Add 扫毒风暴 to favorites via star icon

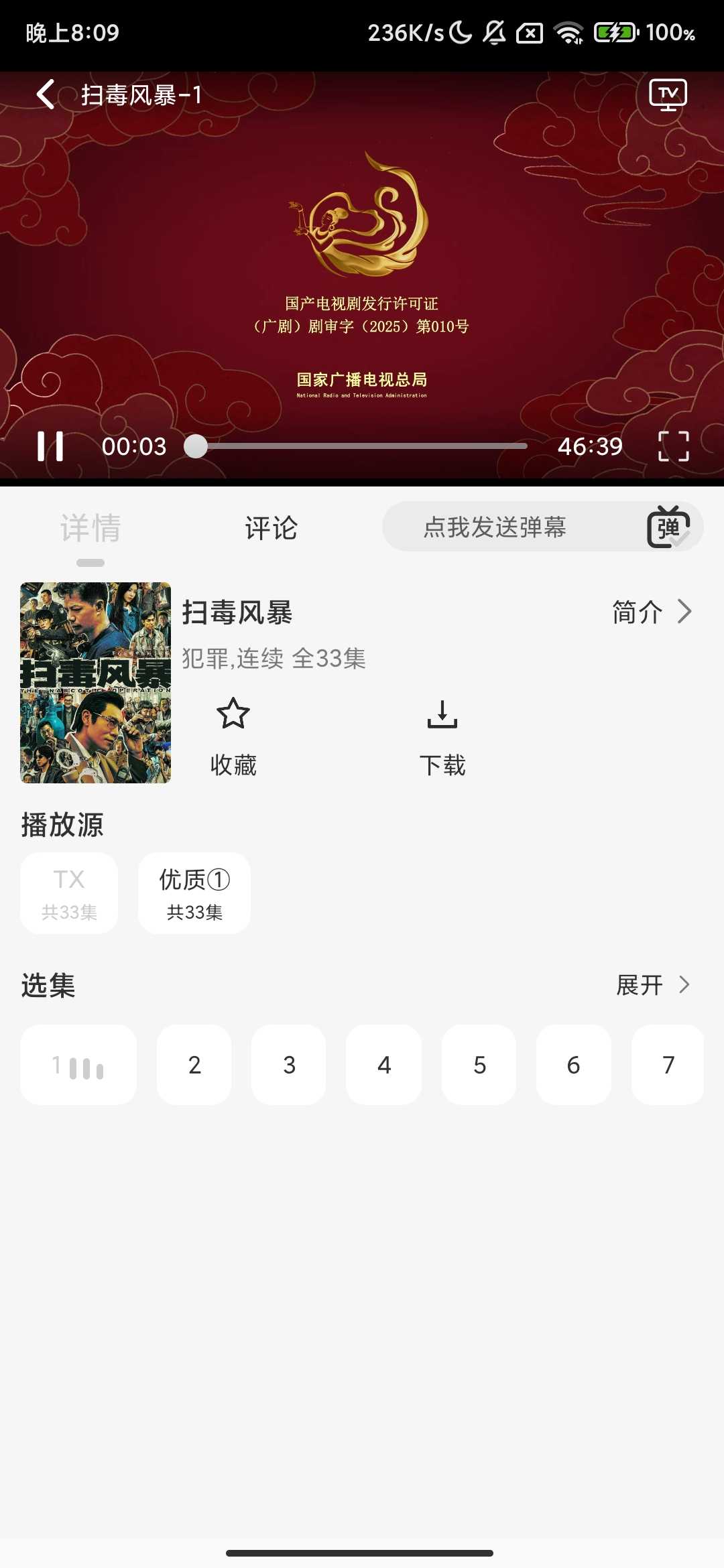[232, 714]
